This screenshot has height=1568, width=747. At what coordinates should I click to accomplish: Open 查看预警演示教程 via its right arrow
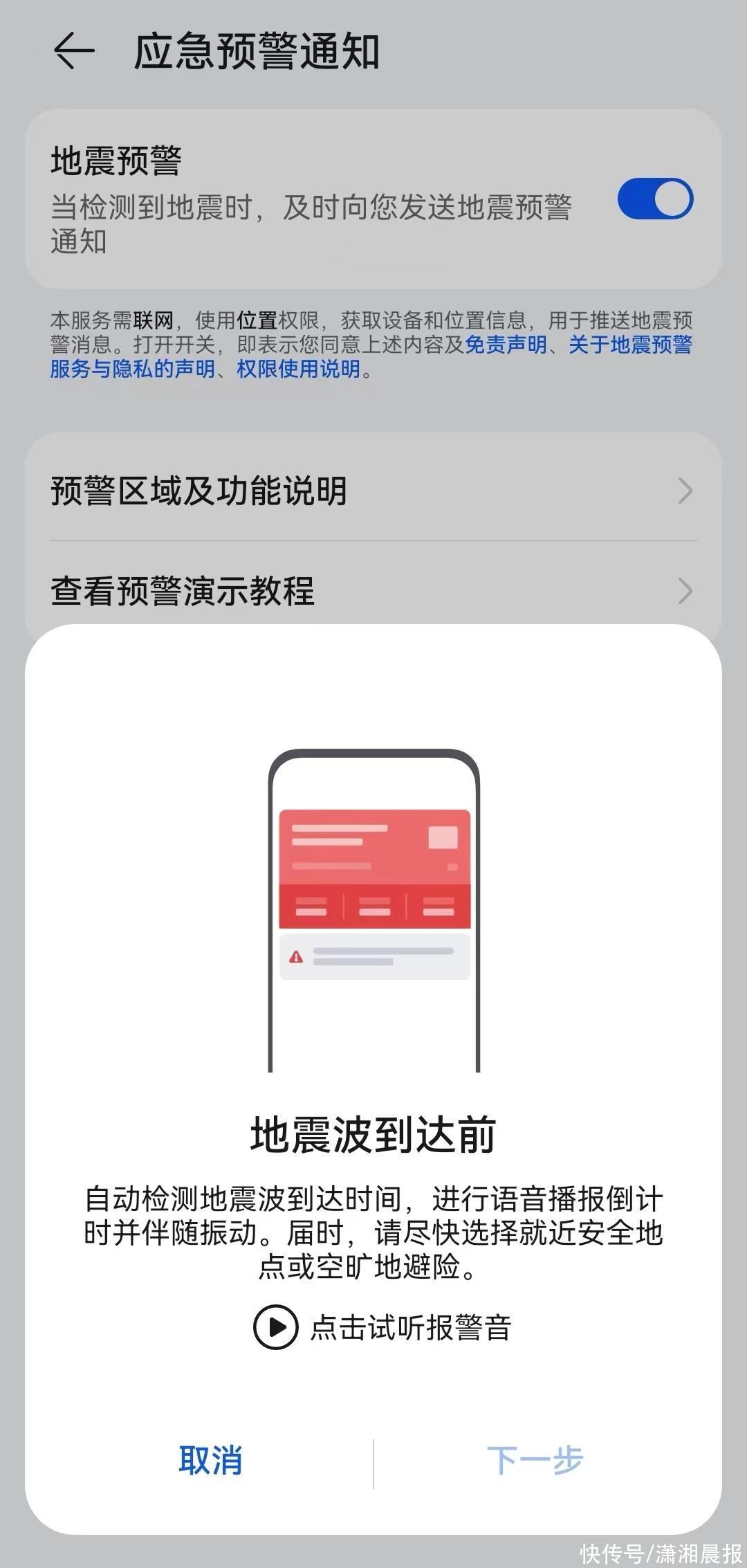tap(684, 592)
